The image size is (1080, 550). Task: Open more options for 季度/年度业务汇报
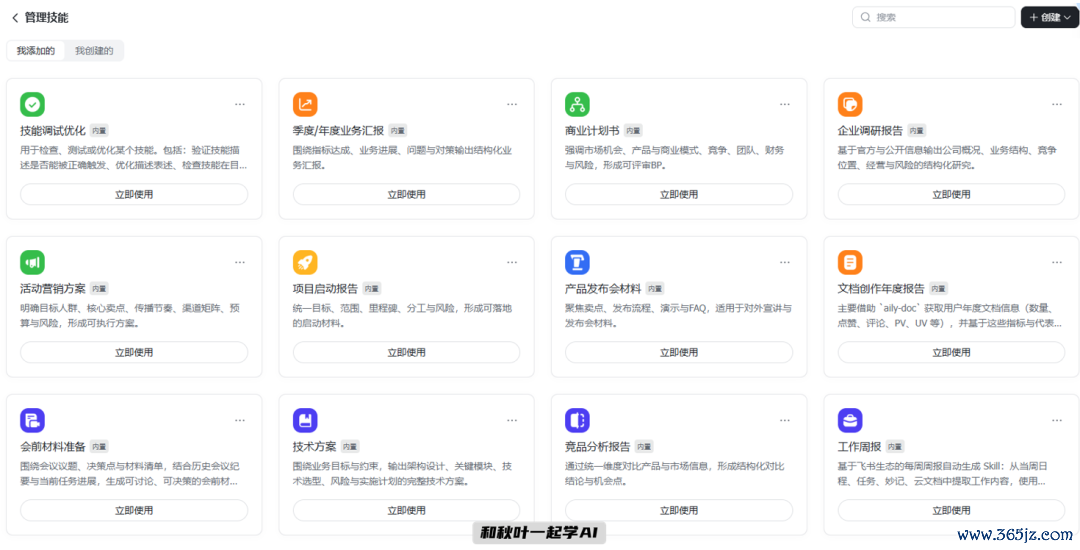tap(512, 105)
